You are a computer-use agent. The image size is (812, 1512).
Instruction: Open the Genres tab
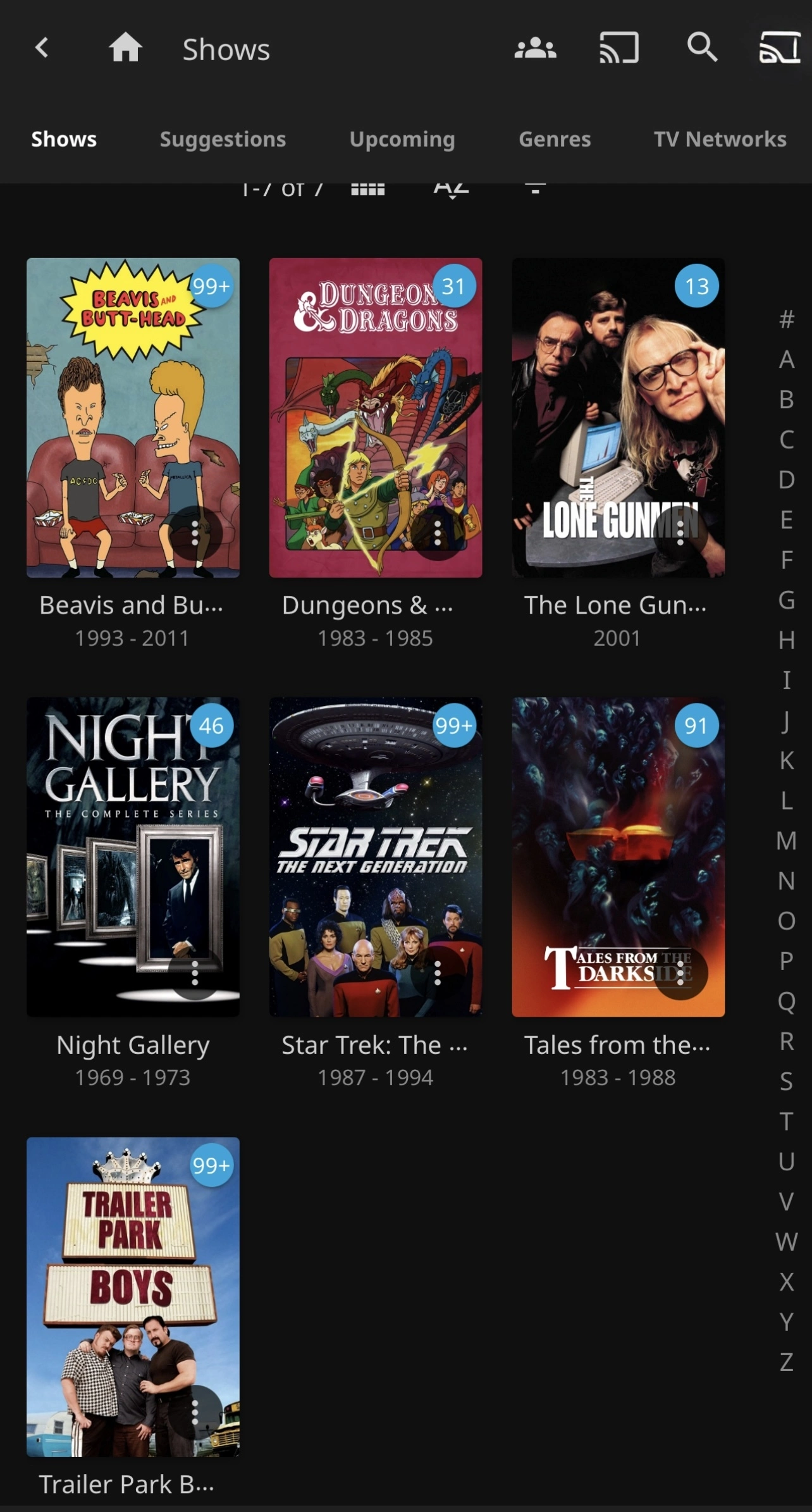555,139
